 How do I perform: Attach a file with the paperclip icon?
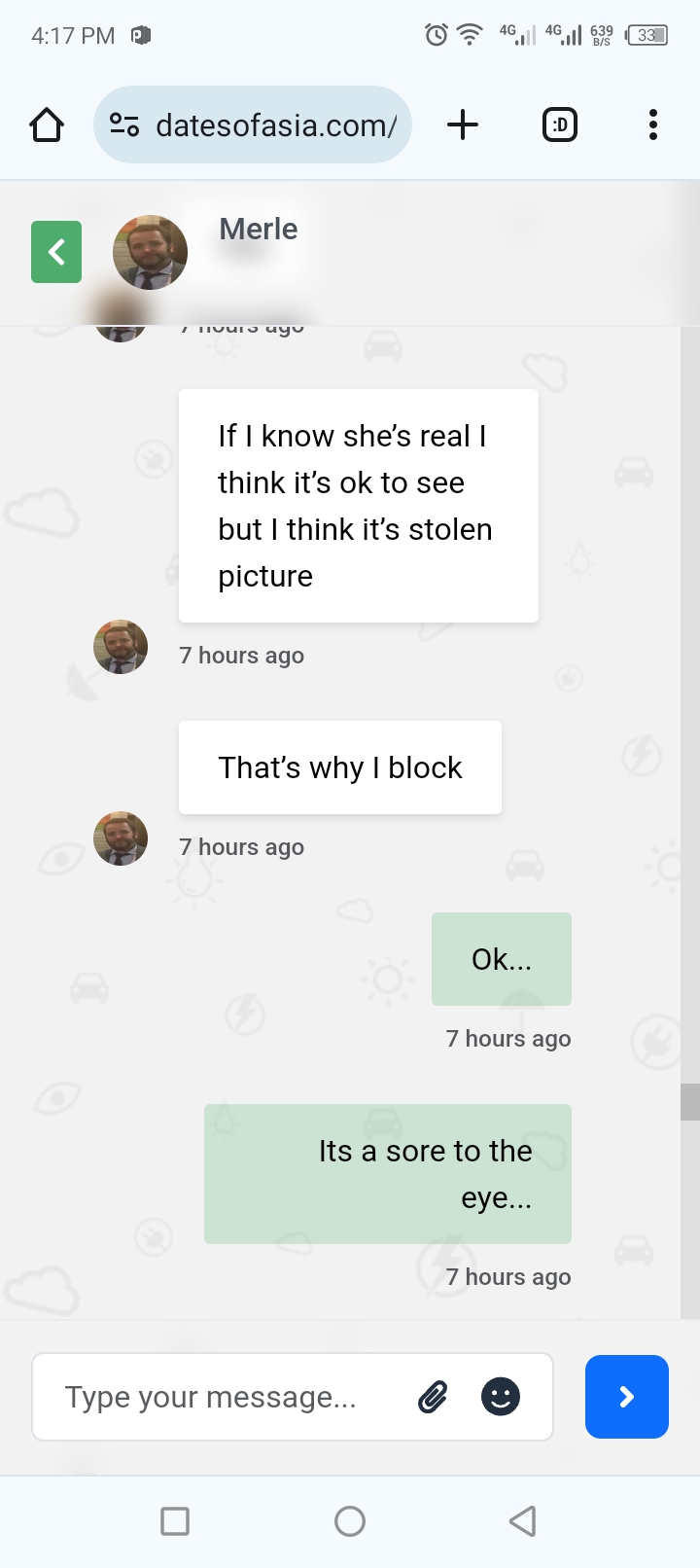pos(433,1397)
